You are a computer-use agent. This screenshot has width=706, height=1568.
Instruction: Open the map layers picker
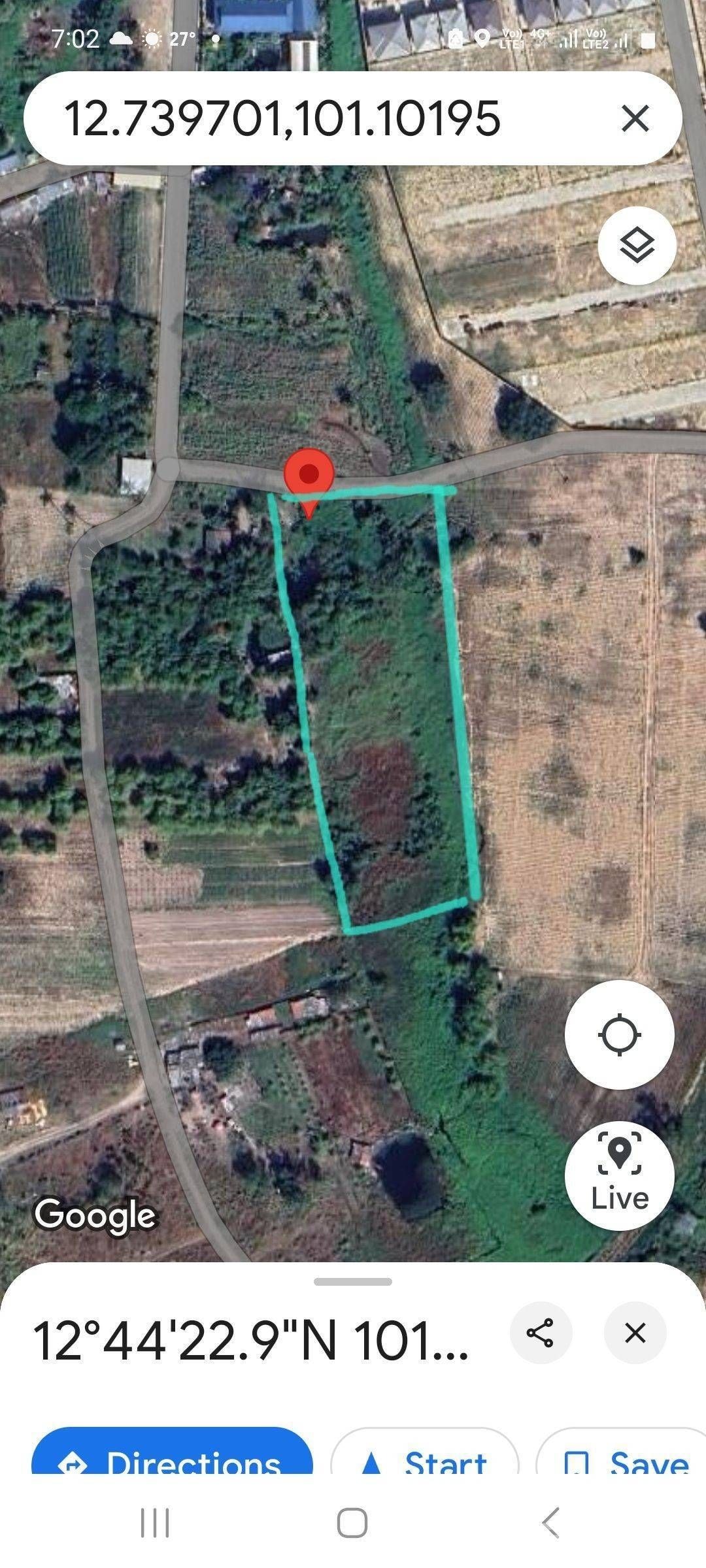point(637,247)
